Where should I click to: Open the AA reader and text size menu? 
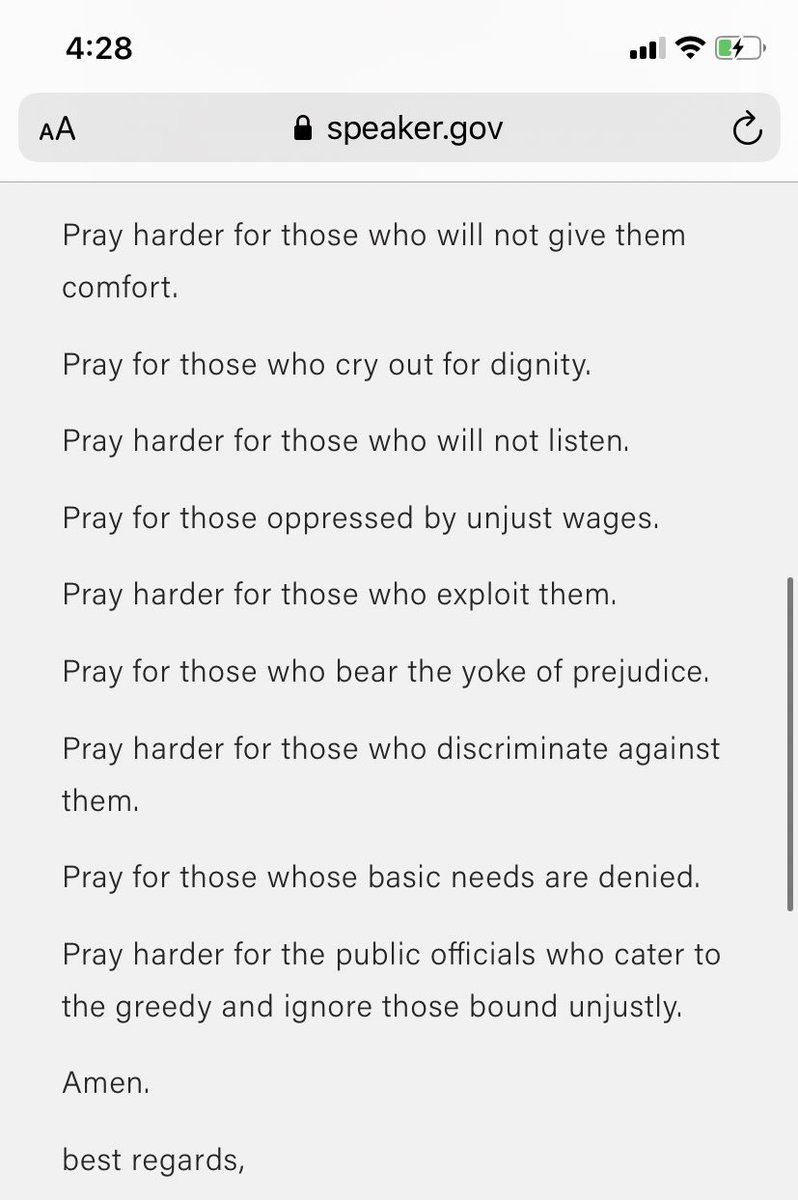(59, 129)
